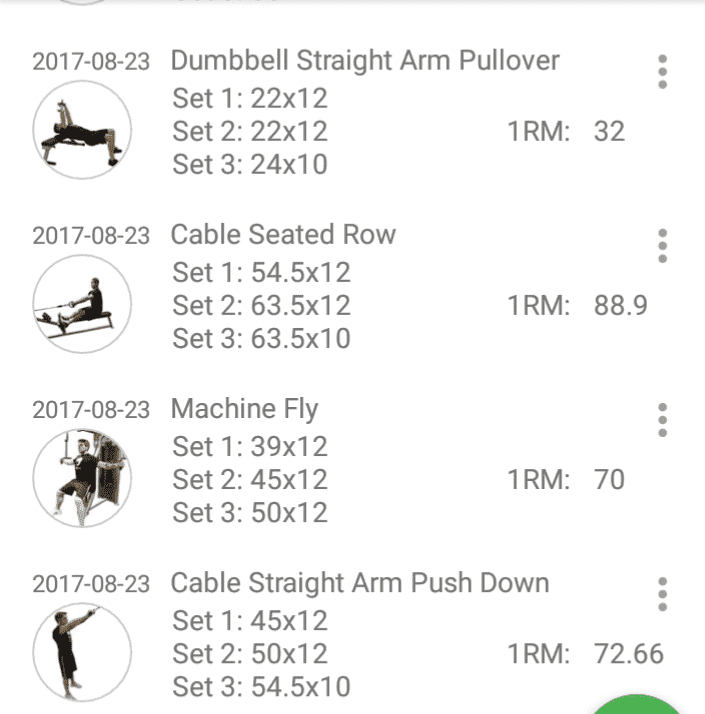Open options for Cable Straight Arm Push Down
Image resolution: width=705 pixels, height=714 pixels.
pyautogui.click(x=662, y=594)
